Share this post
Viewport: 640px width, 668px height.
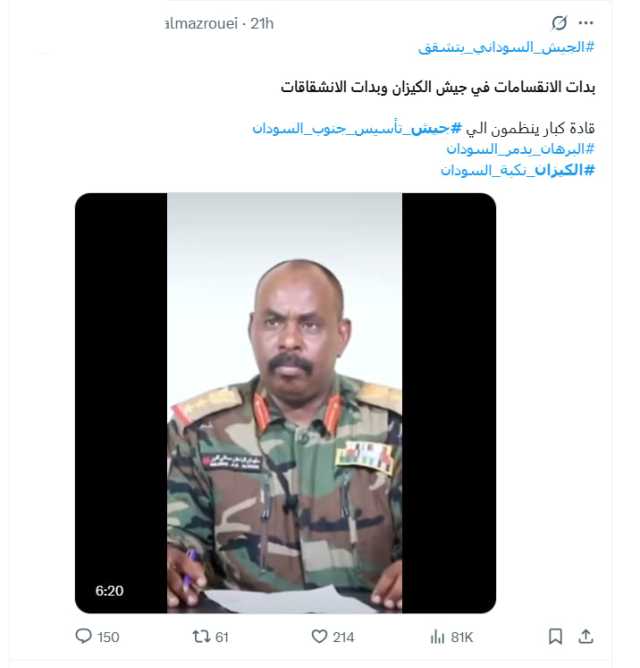pyautogui.click(x=586, y=636)
